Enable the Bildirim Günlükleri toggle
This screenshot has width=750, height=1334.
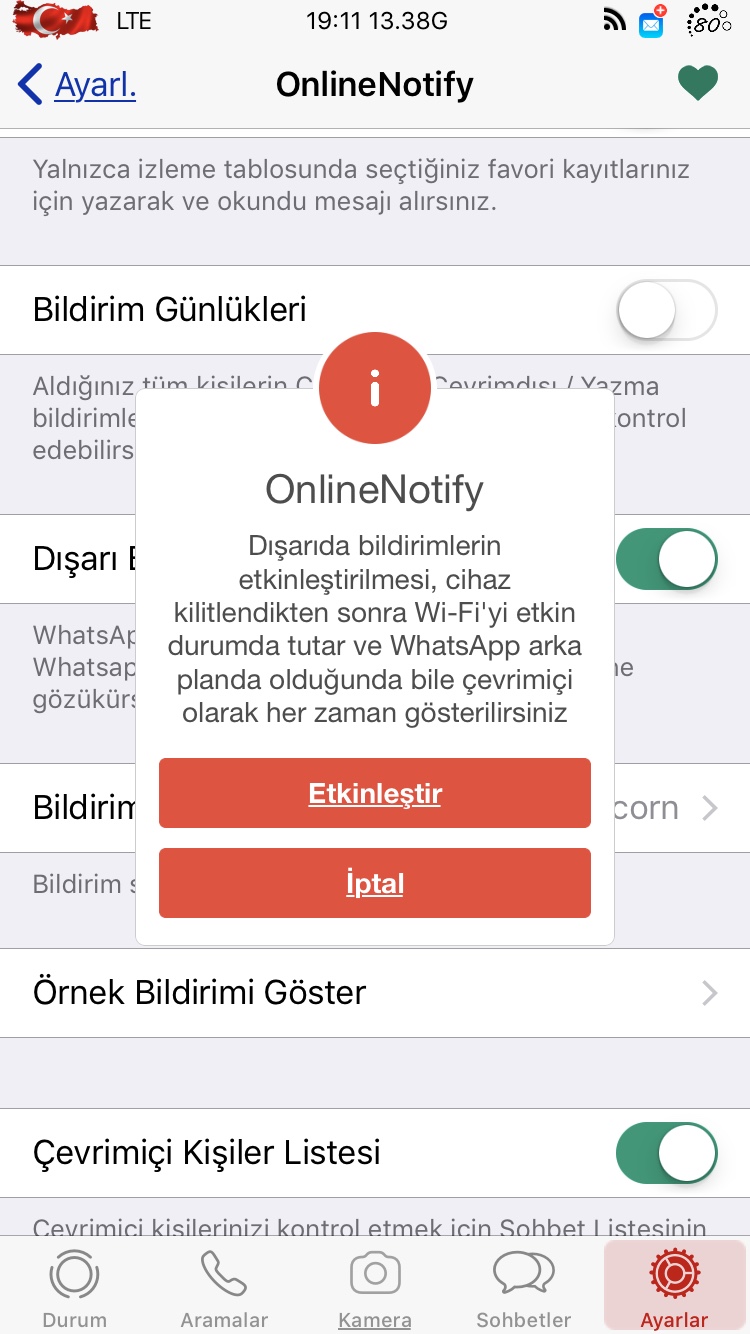pos(665,310)
